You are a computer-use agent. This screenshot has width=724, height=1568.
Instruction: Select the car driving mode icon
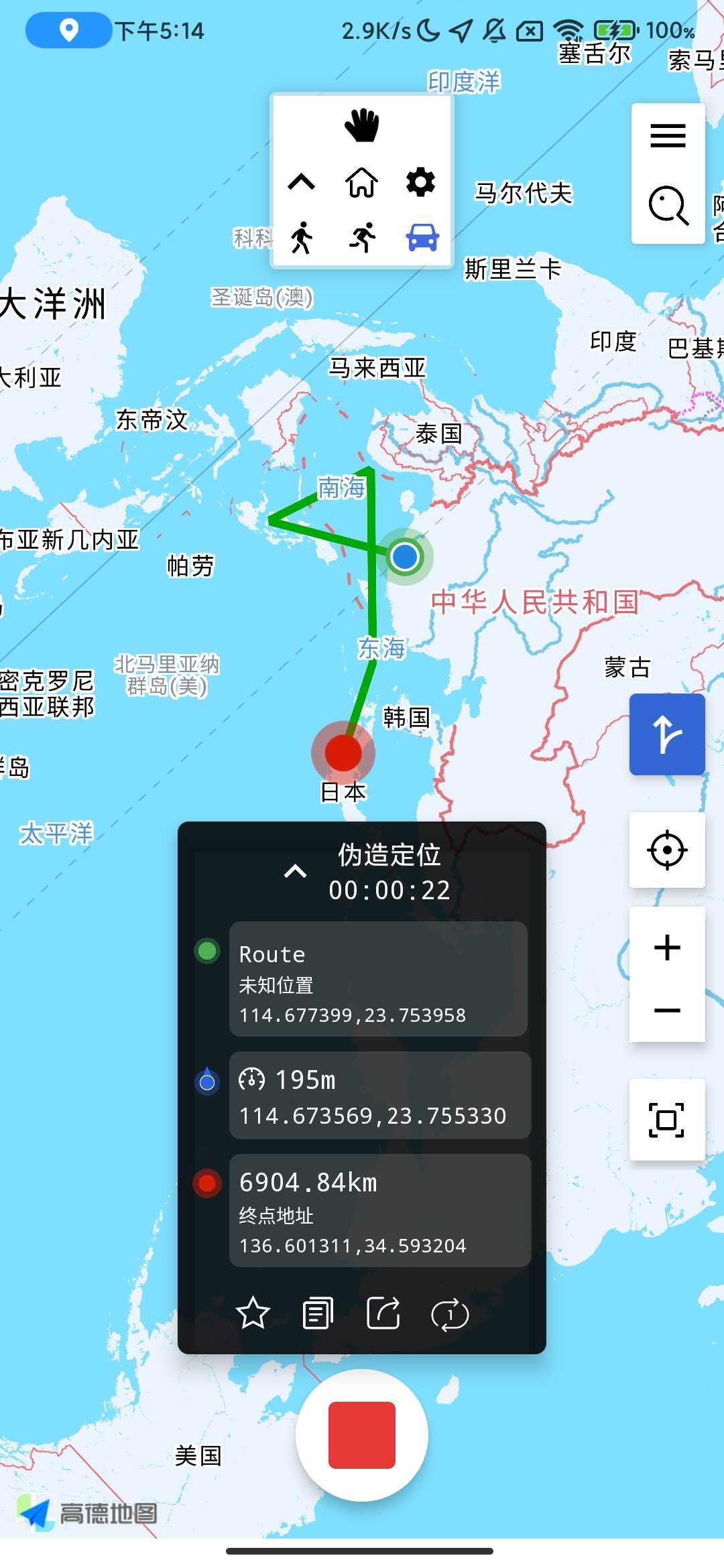click(x=422, y=236)
